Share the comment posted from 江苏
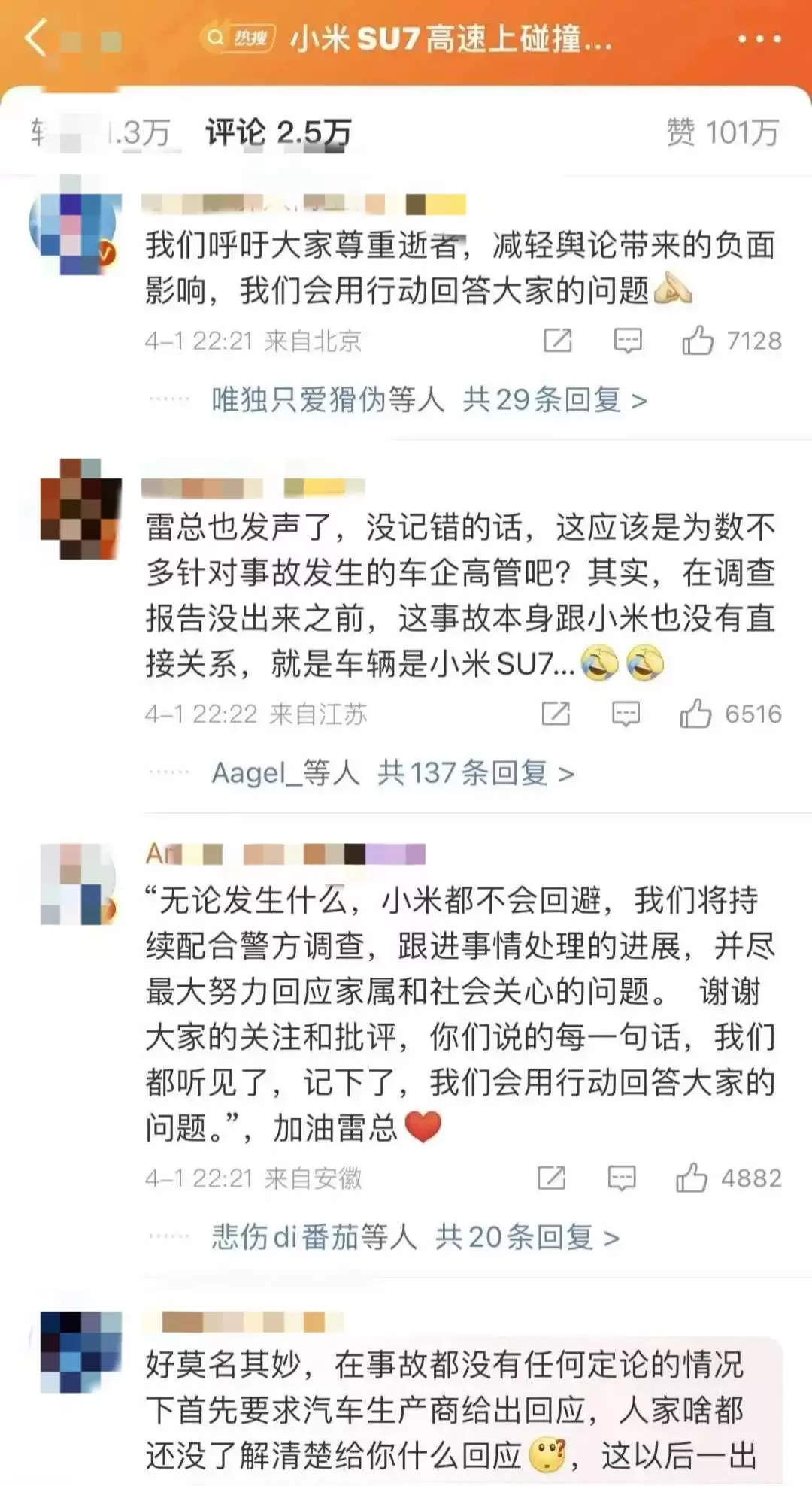Image resolution: width=812 pixels, height=1486 pixels. coord(556,714)
